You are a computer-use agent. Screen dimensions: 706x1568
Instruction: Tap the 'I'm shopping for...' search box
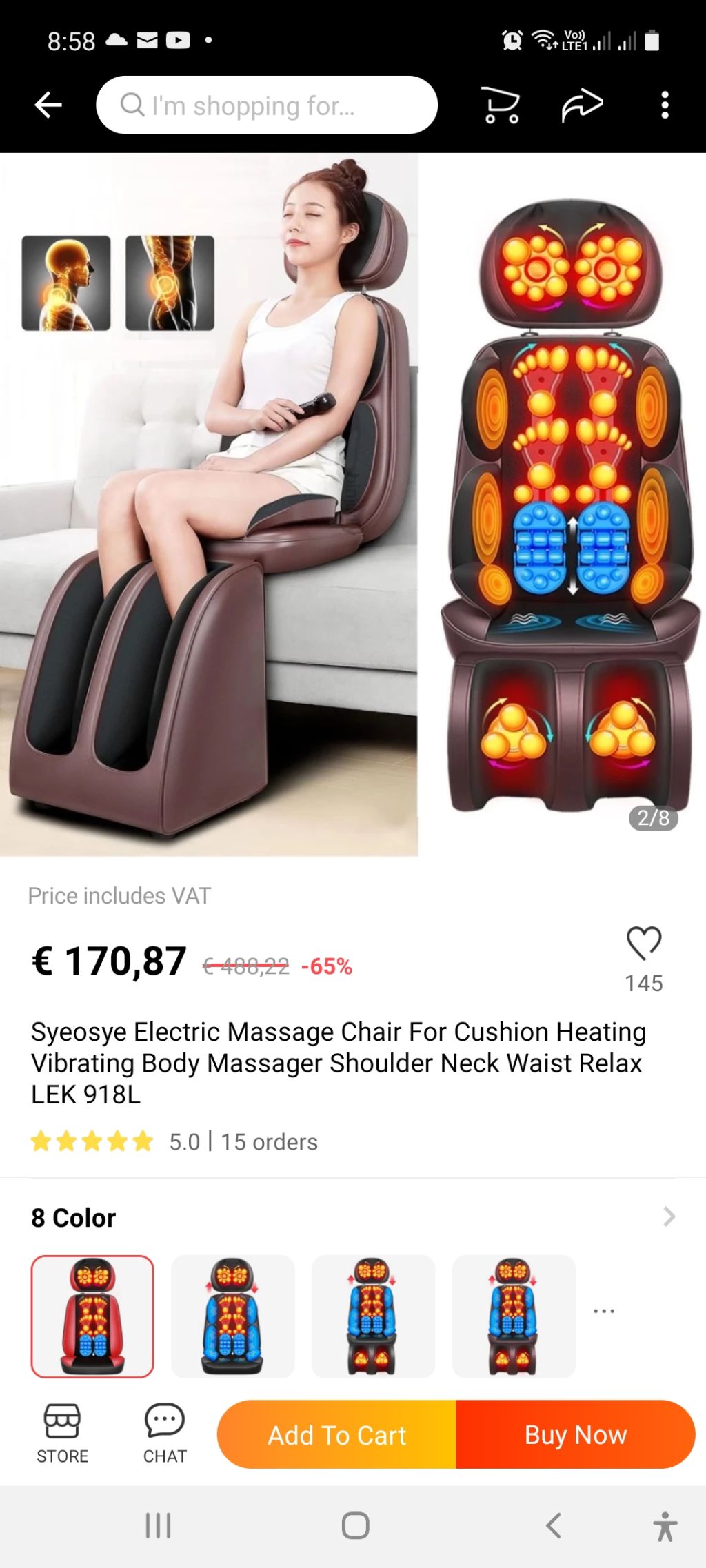[267, 105]
